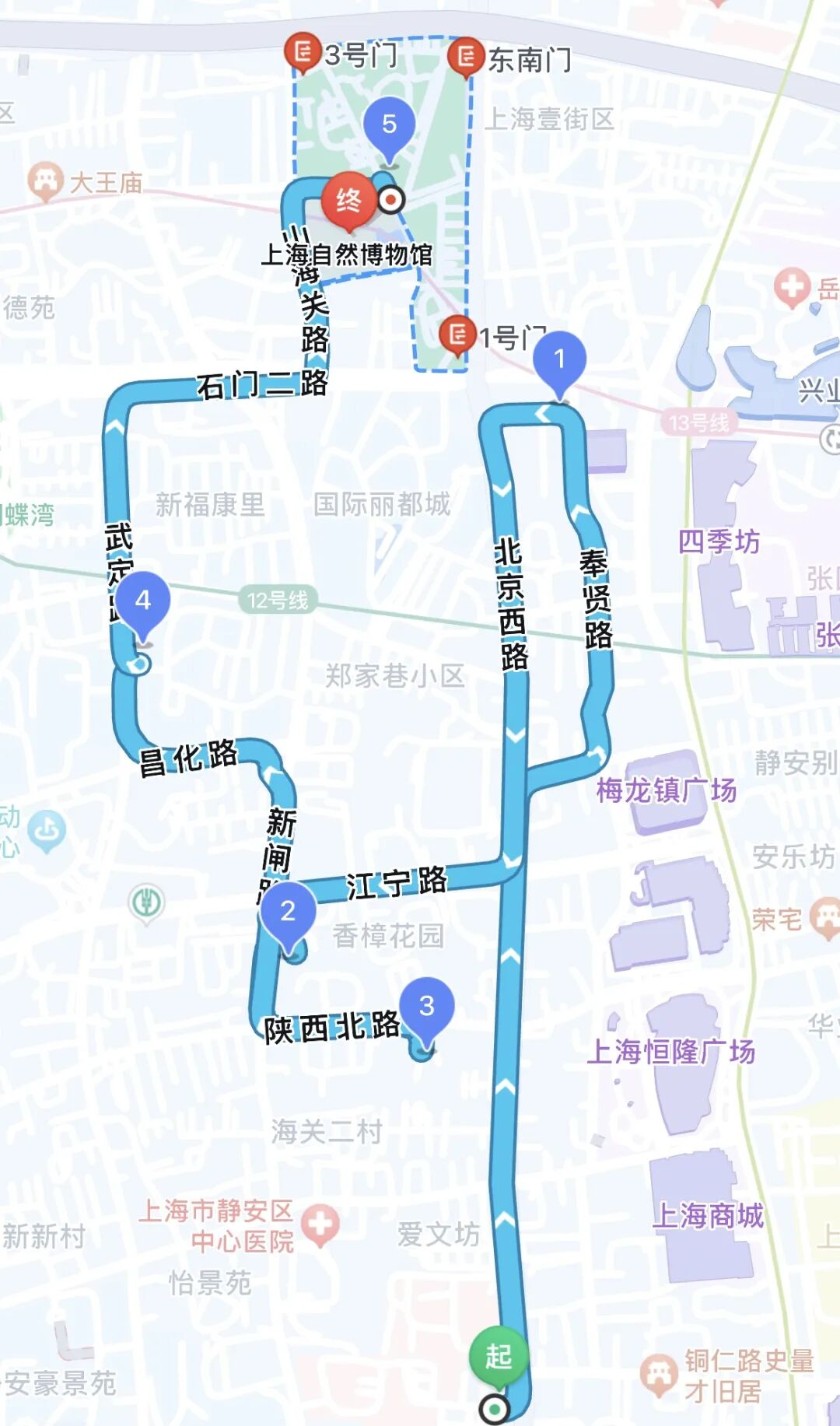This screenshot has height=1426, width=840.
Task: Expand details for stop marker 2
Action: click(x=289, y=912)
